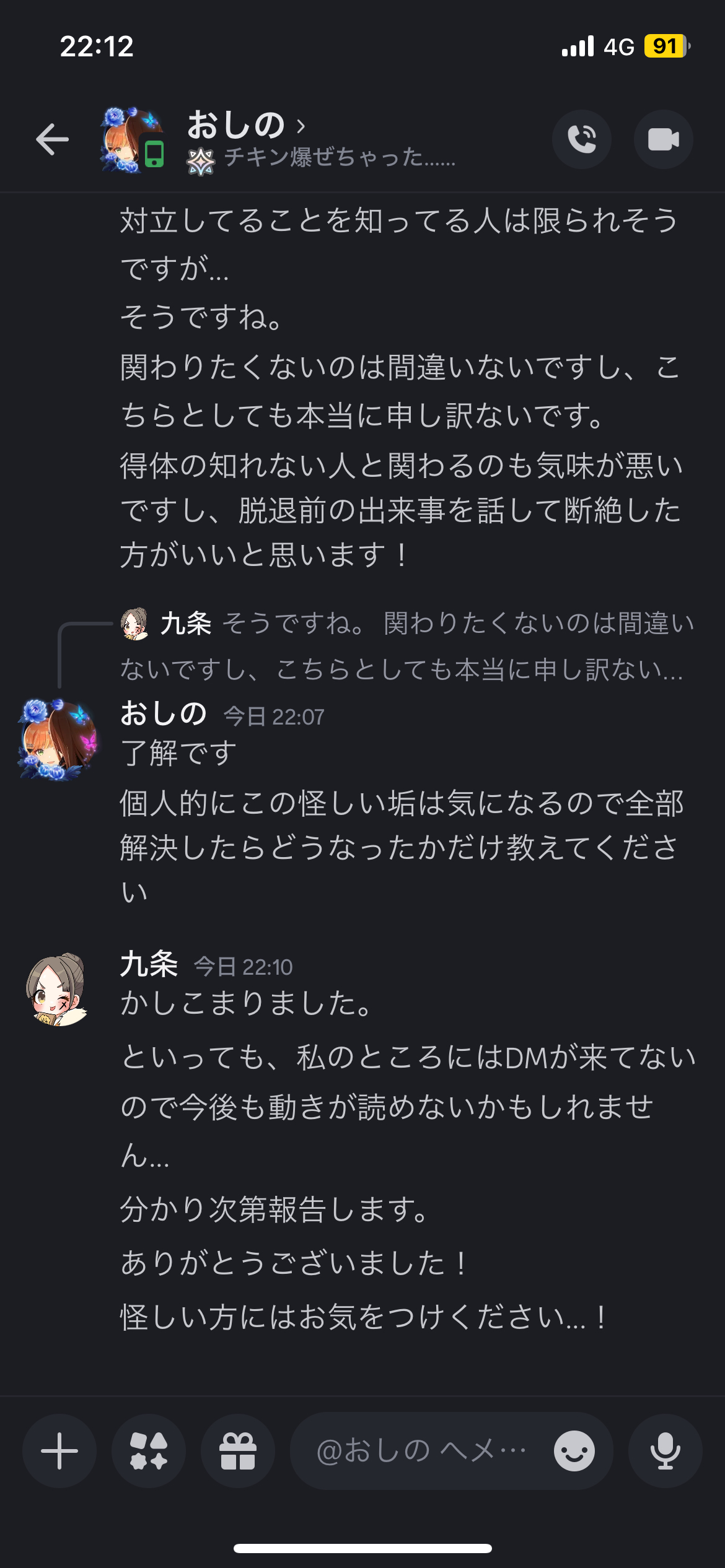Image resolution: width=725 pixels, height=1568 pixels.
Task: Open the plus attachment menu
Action: (59, 1450)
